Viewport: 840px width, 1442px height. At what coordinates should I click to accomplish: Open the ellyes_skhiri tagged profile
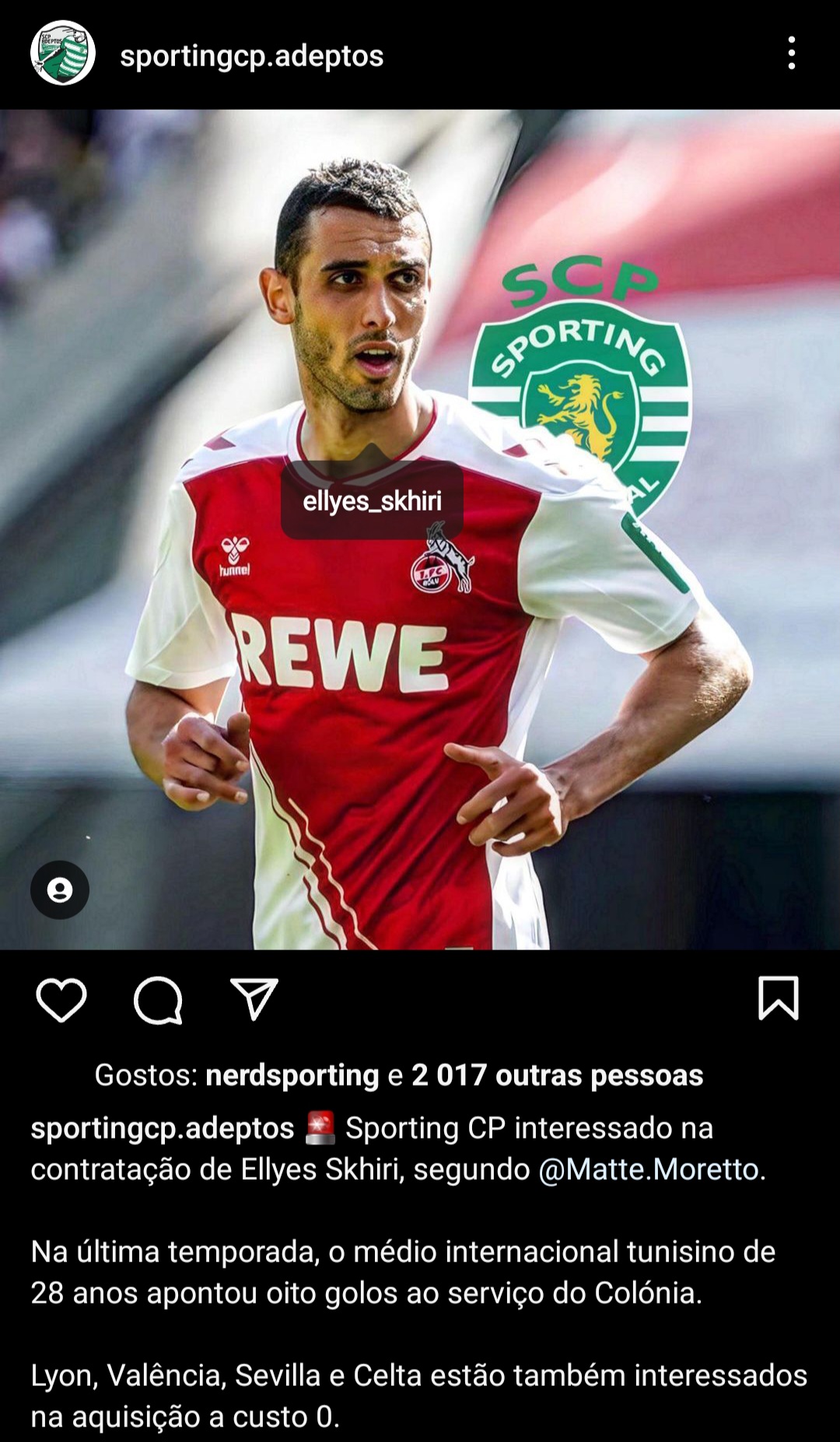[x=372, y=500]
